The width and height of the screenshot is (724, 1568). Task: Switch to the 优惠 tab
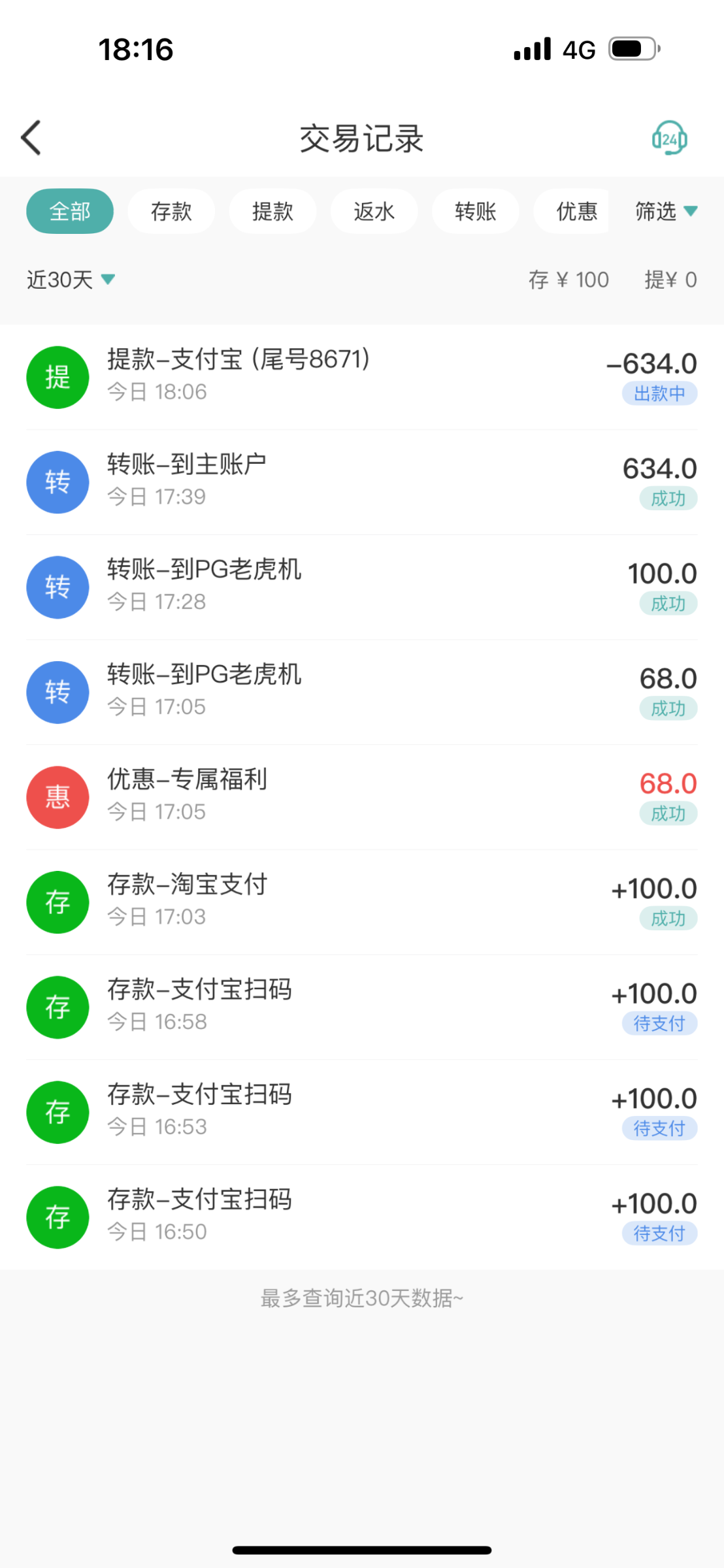(571, 211)
